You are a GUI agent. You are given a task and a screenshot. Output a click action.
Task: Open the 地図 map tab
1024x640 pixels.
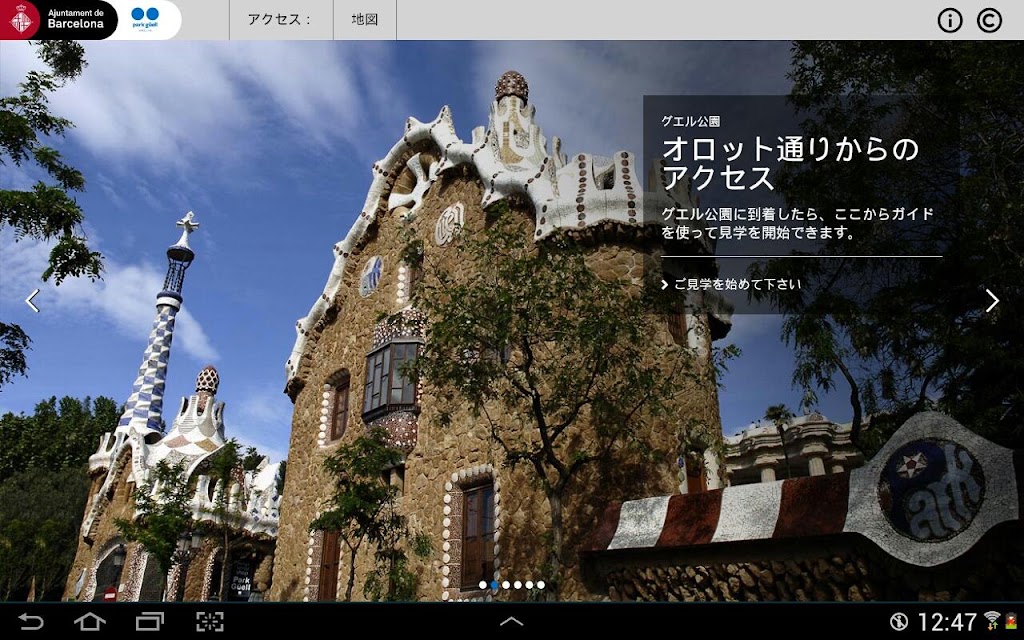coord(364,20)
